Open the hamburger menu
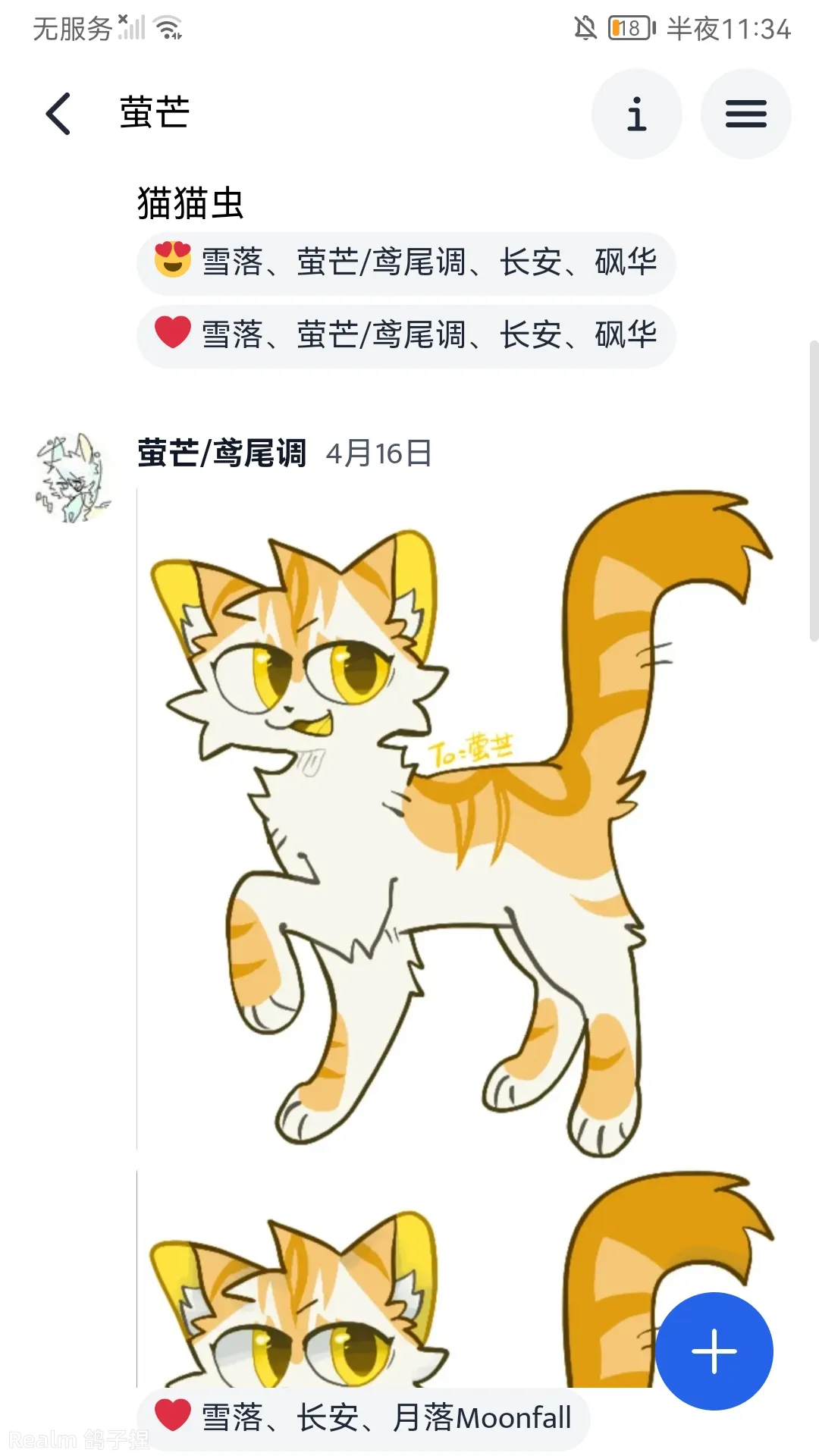This screenshot has width=819, height=1456. [745, 114]
